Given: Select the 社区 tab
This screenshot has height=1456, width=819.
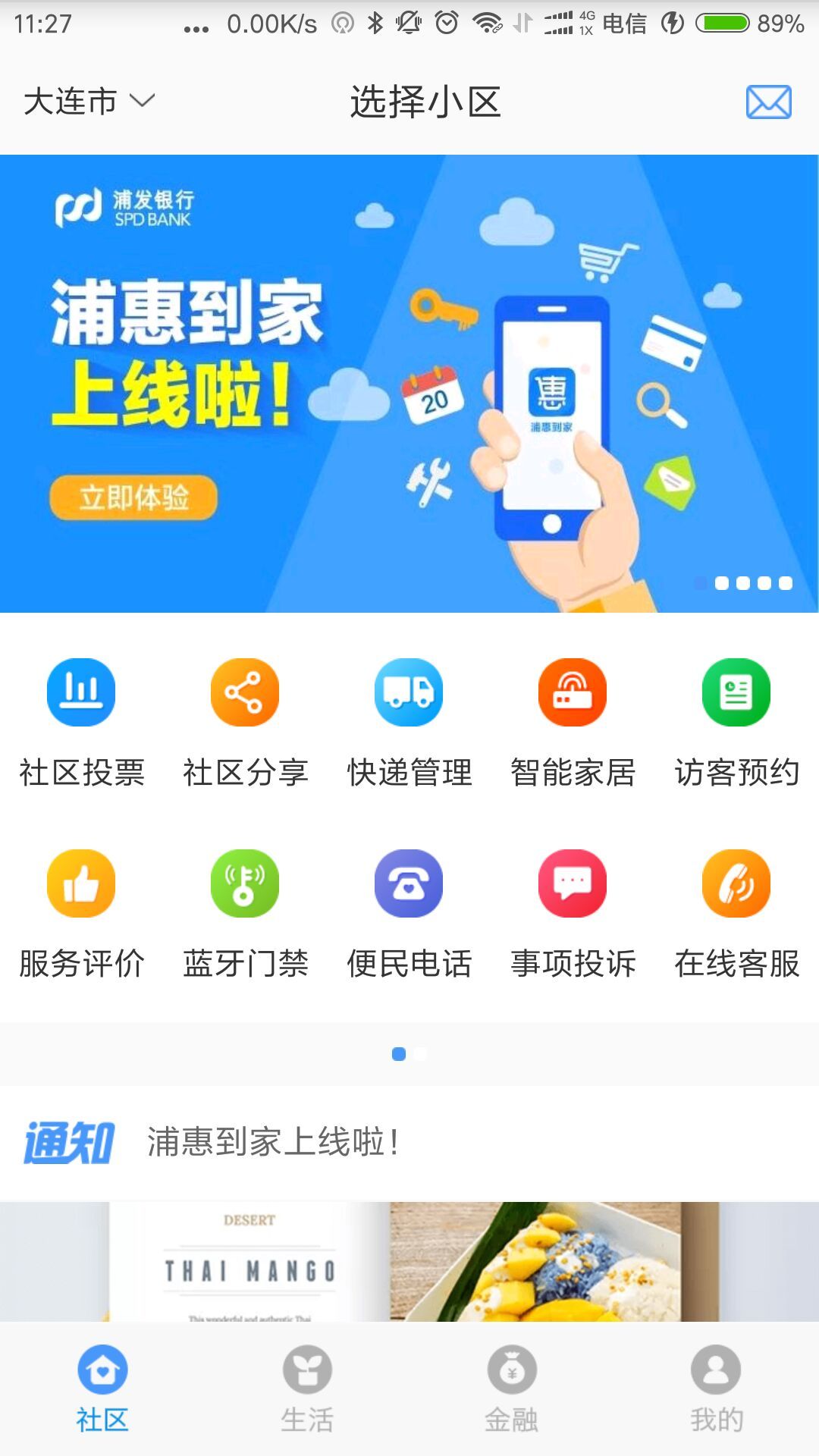Looking at the screenshot, I should 102,1389.
